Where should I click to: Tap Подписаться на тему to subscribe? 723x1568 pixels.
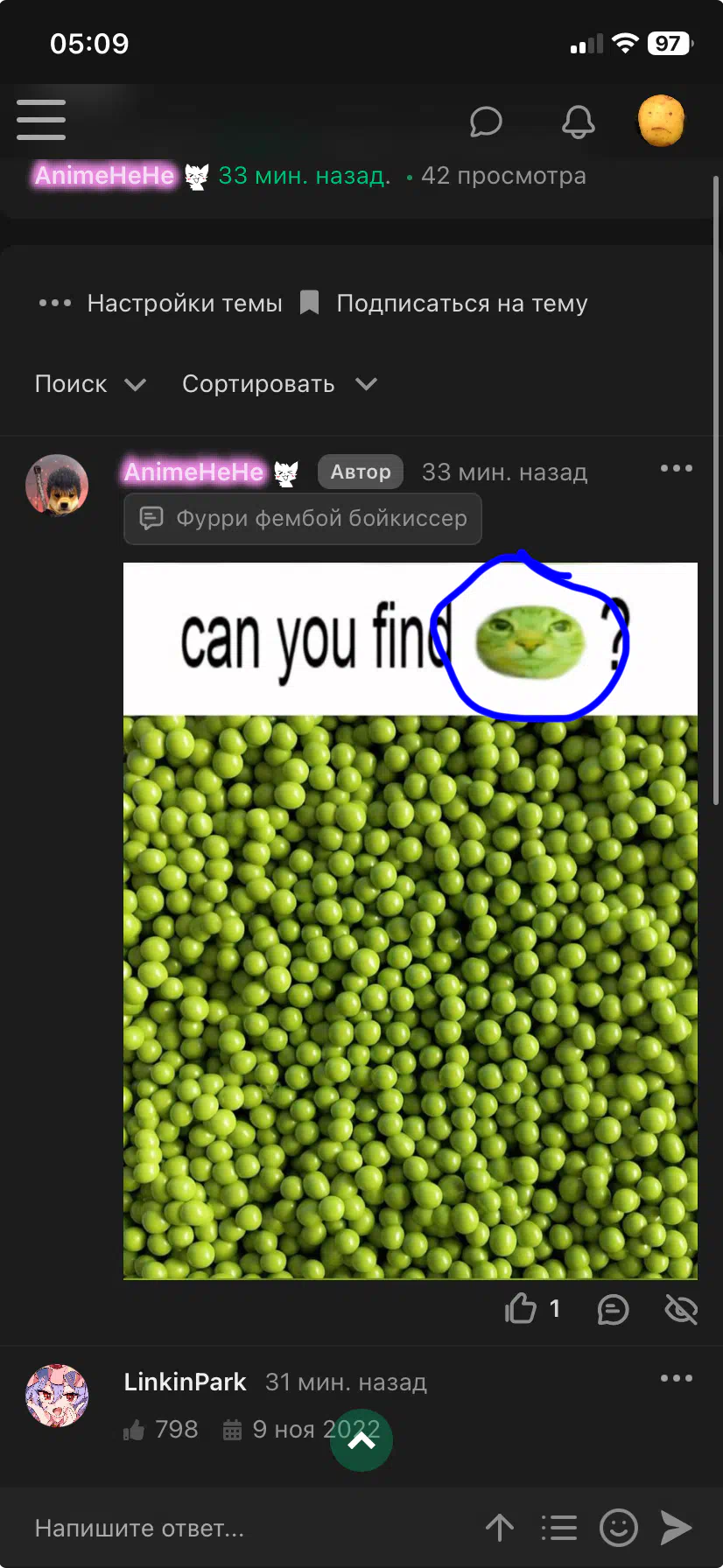[445, 304]
